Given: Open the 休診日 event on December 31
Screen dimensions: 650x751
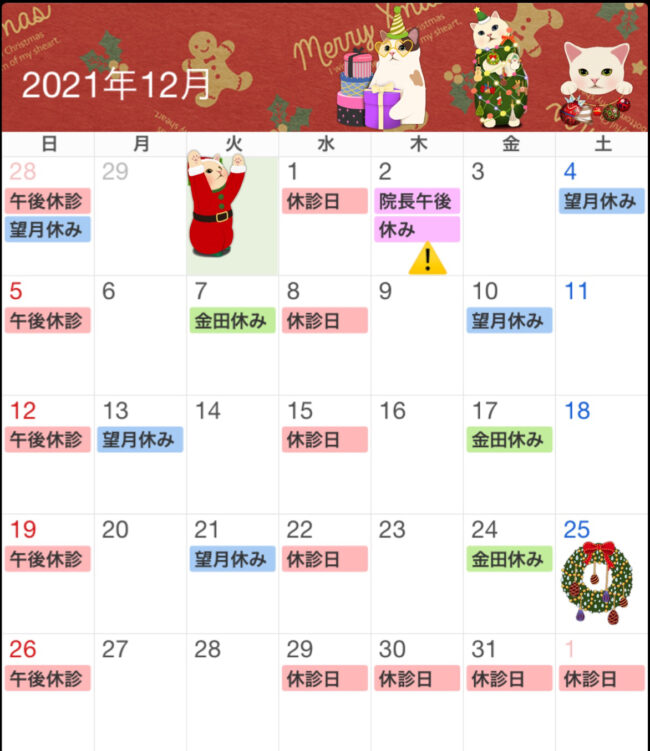Looking at the screenshot, I should 509,678.
